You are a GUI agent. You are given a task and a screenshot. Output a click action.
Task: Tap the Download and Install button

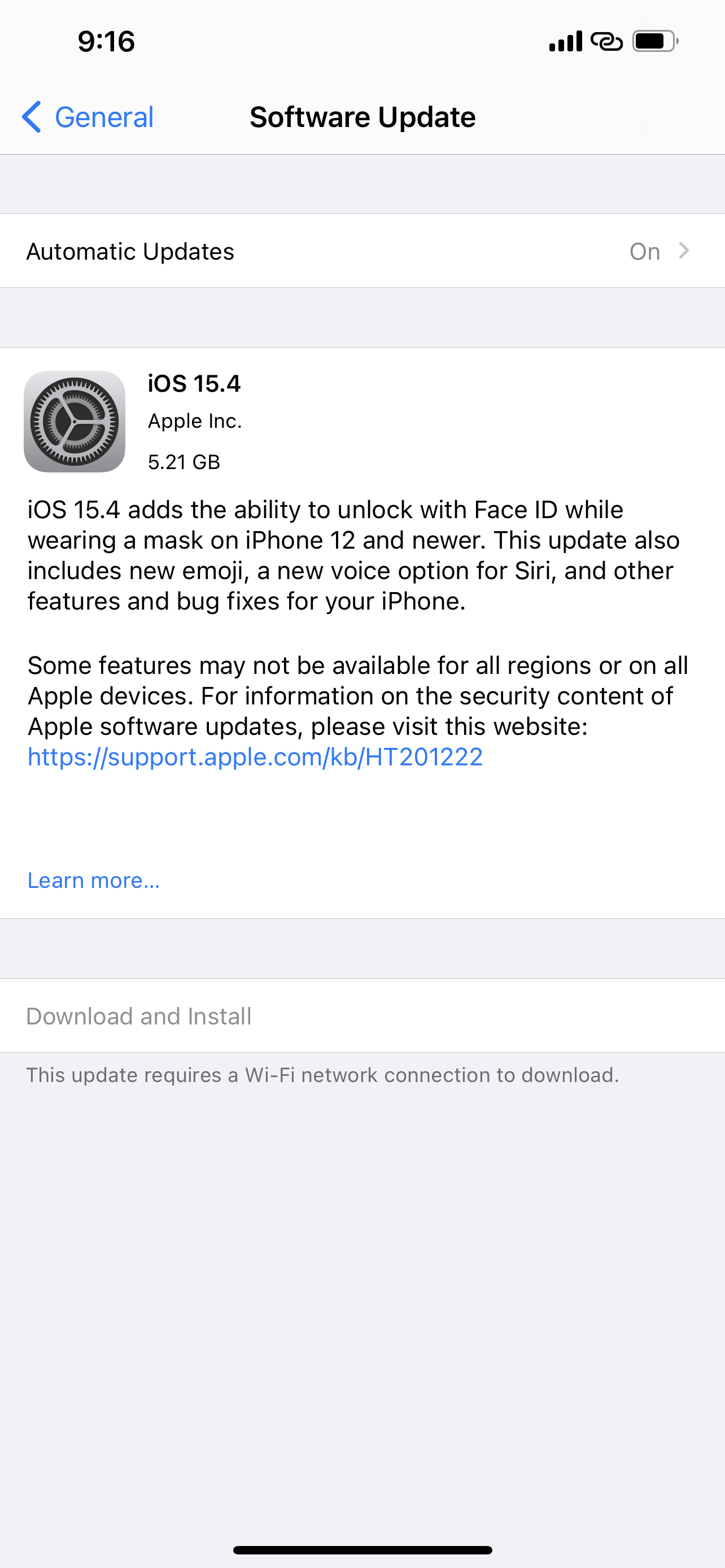(139, 1015)
